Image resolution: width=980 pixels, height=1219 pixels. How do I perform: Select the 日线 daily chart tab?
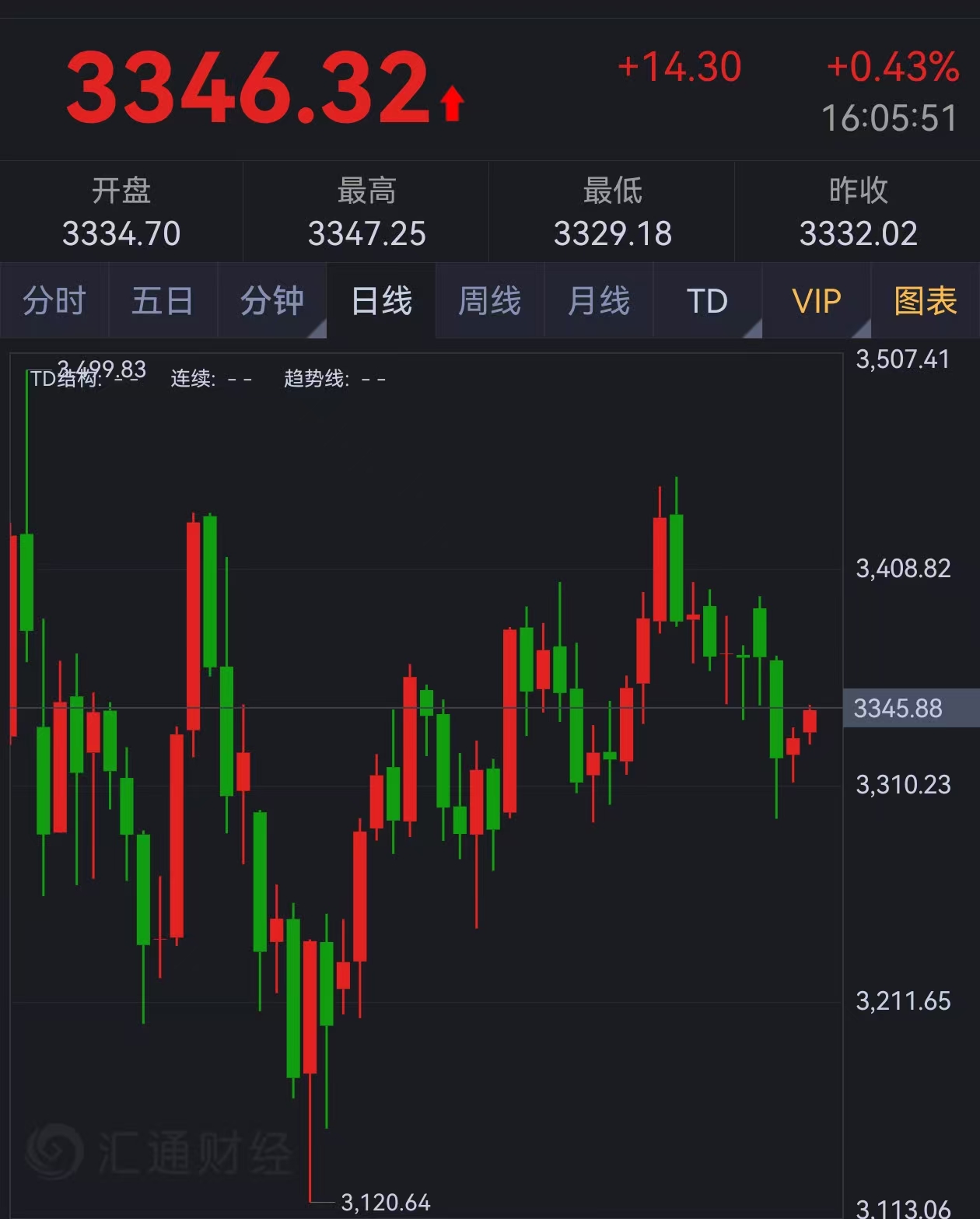pyautogui.click(x=380, y=301)
